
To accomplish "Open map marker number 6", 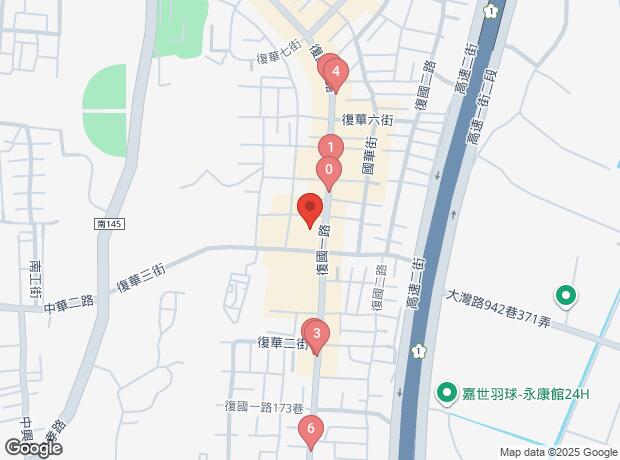I will click(311, 430).
